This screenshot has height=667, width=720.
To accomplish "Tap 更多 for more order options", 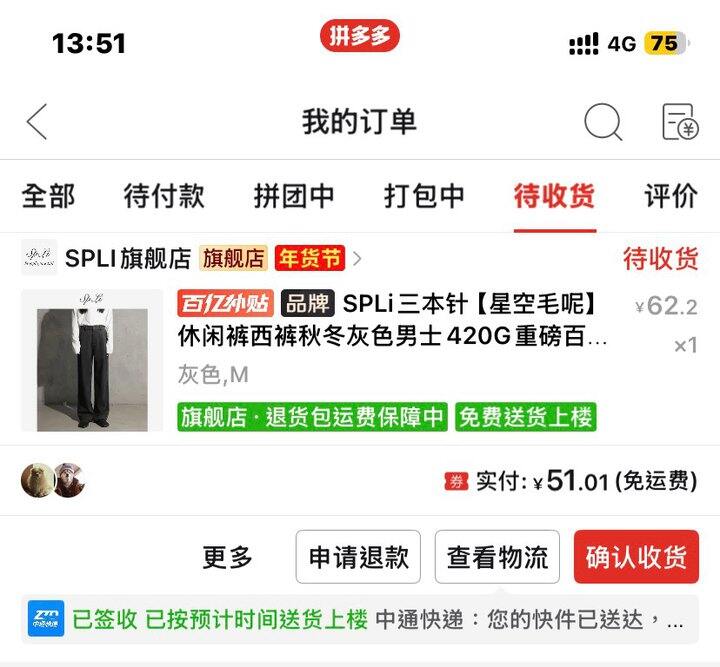I will click(228, 557).
